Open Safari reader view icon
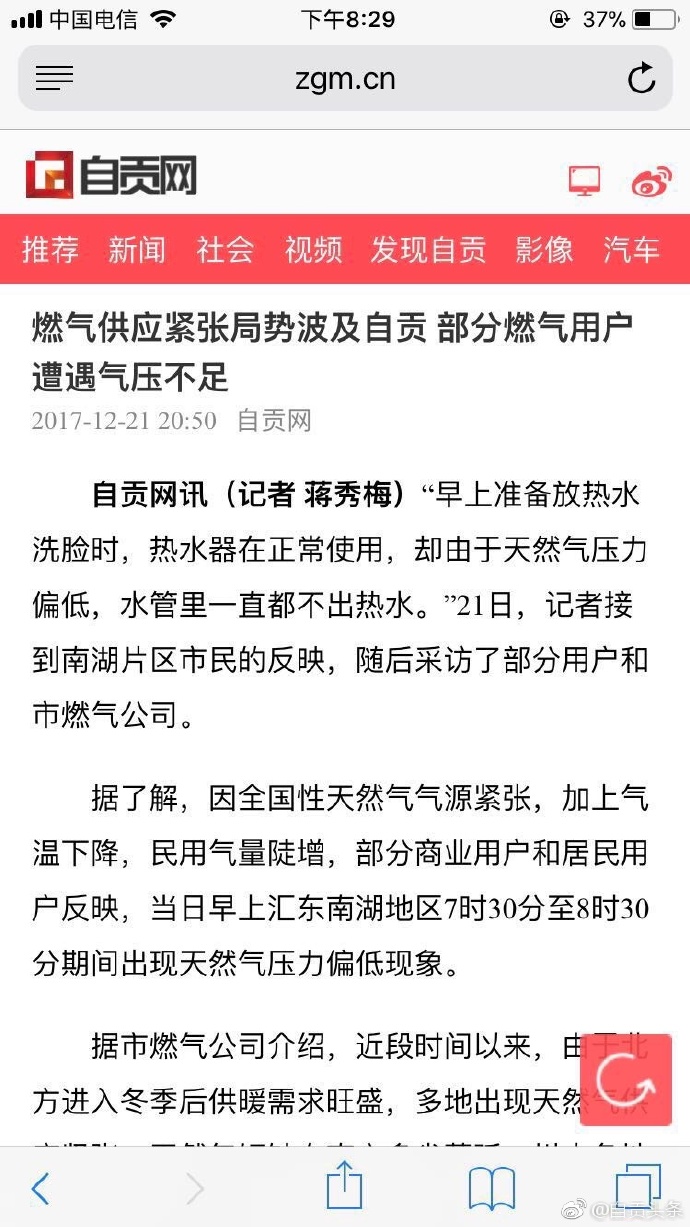This screenshot has width=690, height=1227. coord(54,78)
